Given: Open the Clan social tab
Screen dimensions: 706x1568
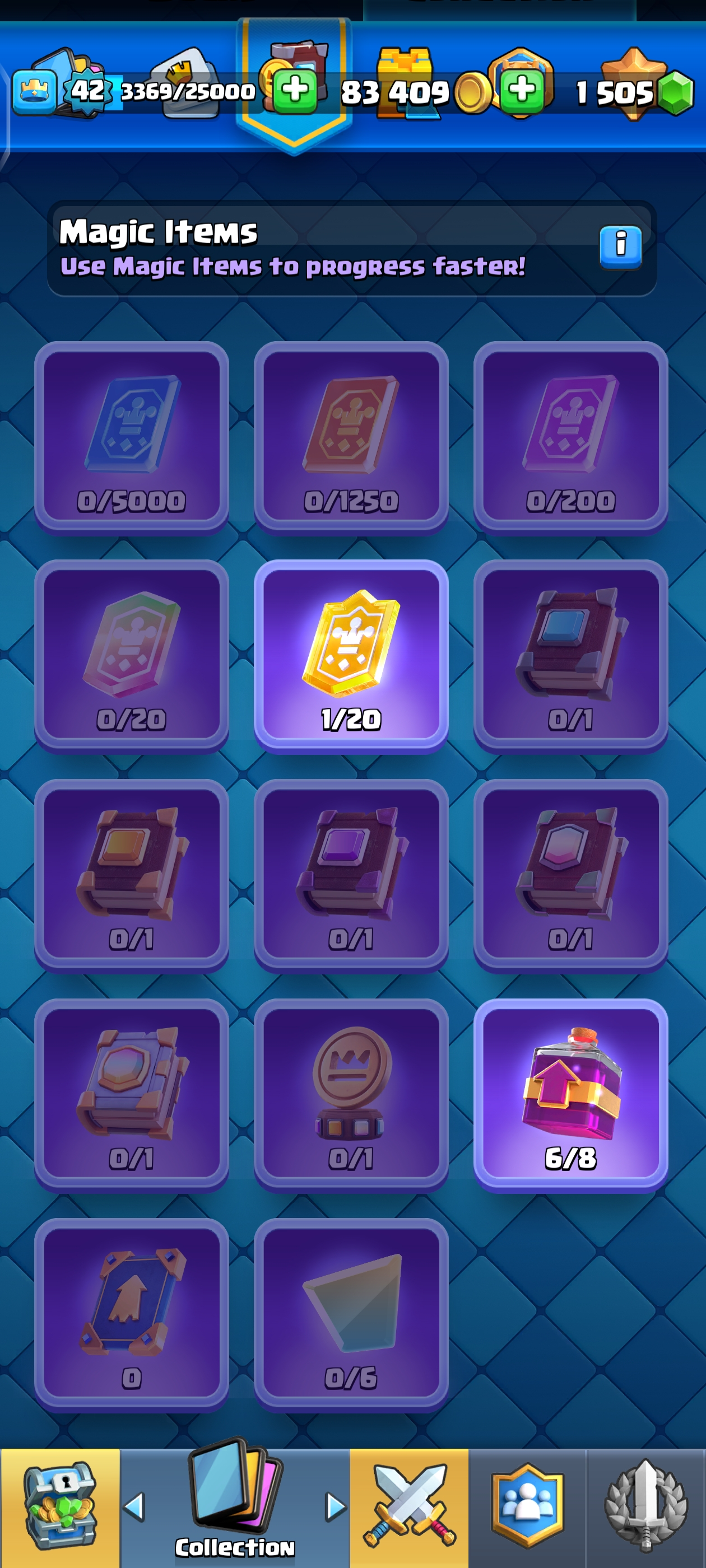Looking at the screenshot, I should pyautogui.click(x=527, y=1506).
